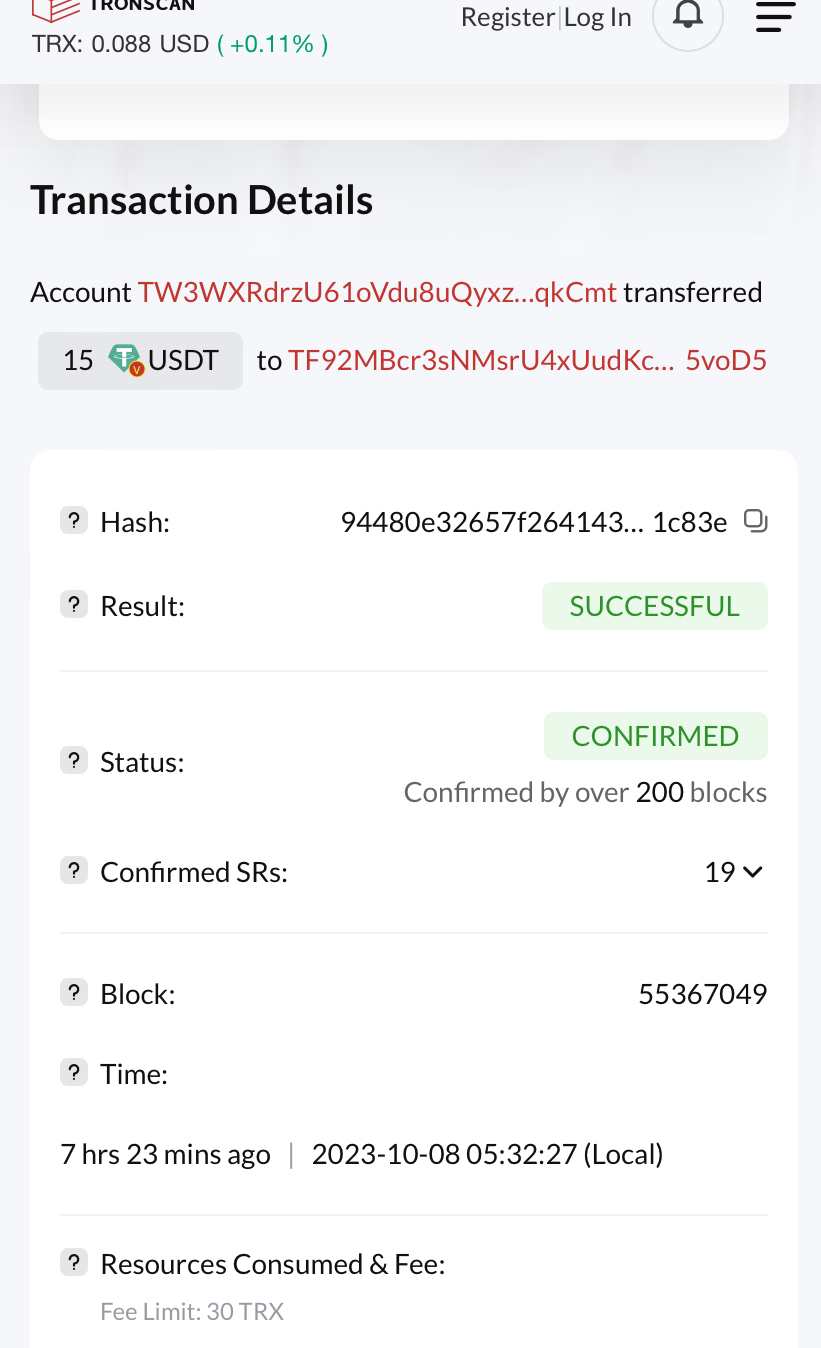The width and height of the screenshot is (821, 1348).
Task: Show help for Block field
Action: click(74, 993)
